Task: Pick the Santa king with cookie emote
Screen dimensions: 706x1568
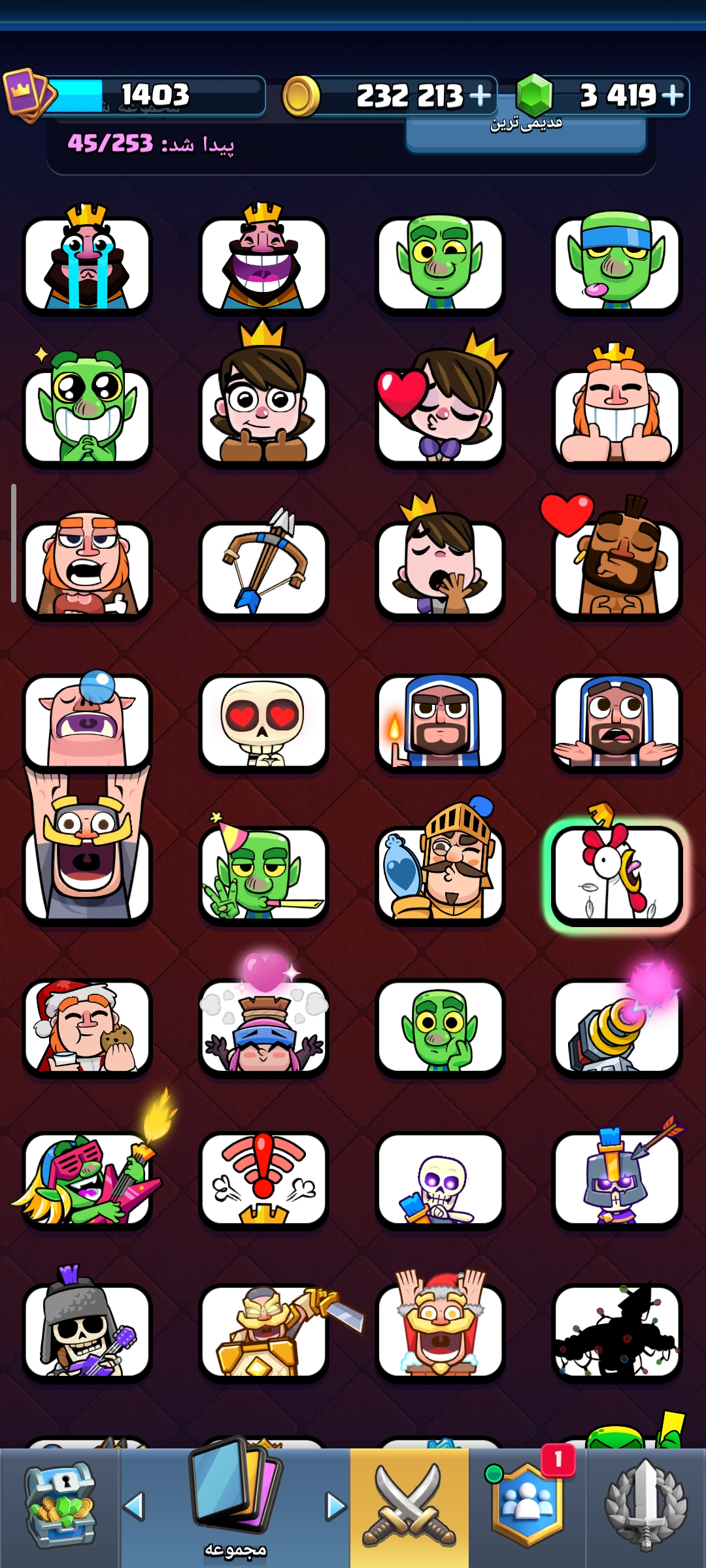Action: (x=87, y=1027)
